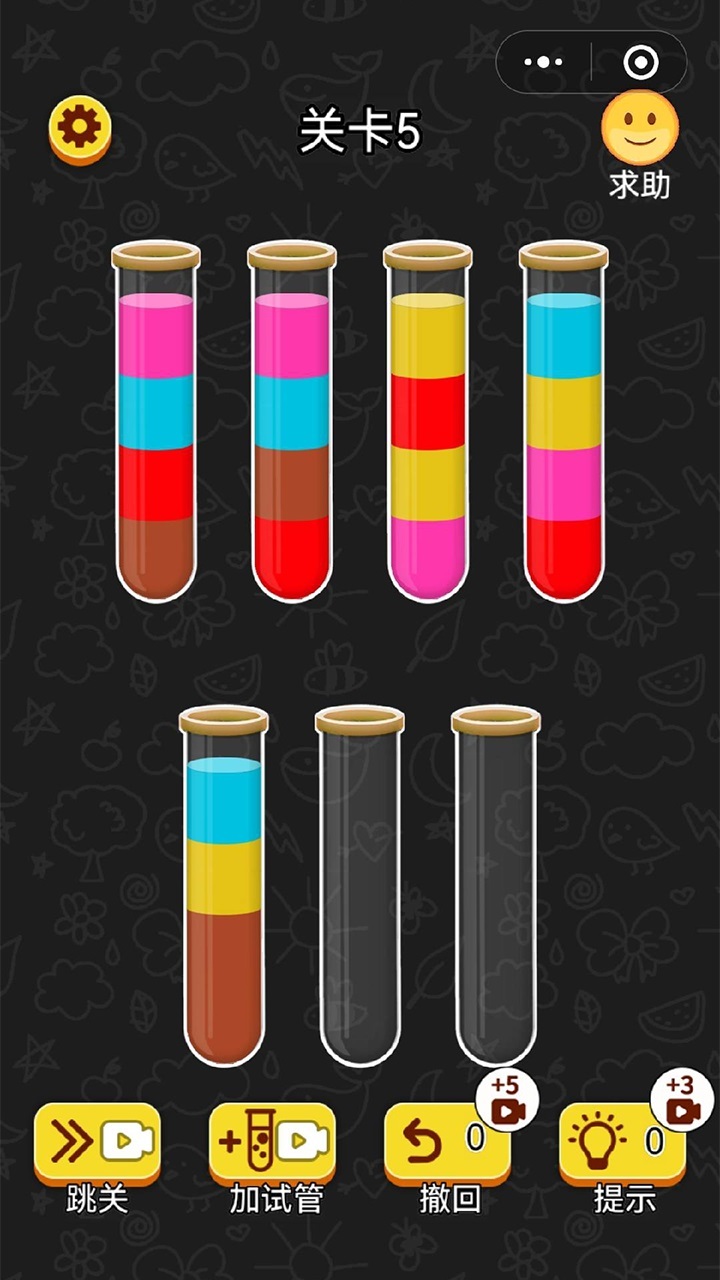Image resolution: width=720 pixels, height=1280 pixels.
Task: Skip the level with 跳关
Action: 97,1143
